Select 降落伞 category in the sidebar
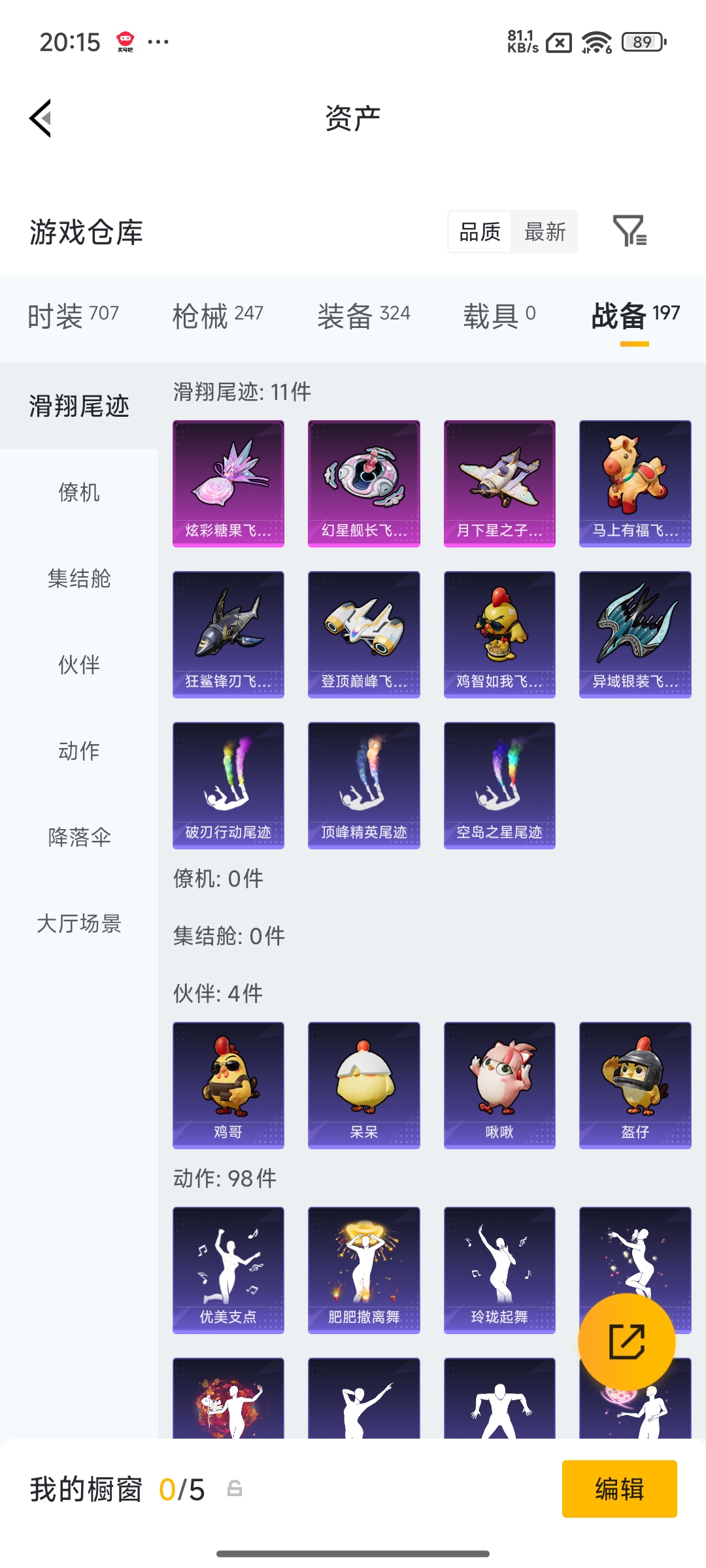The image size is (706, 1568). 78,838
